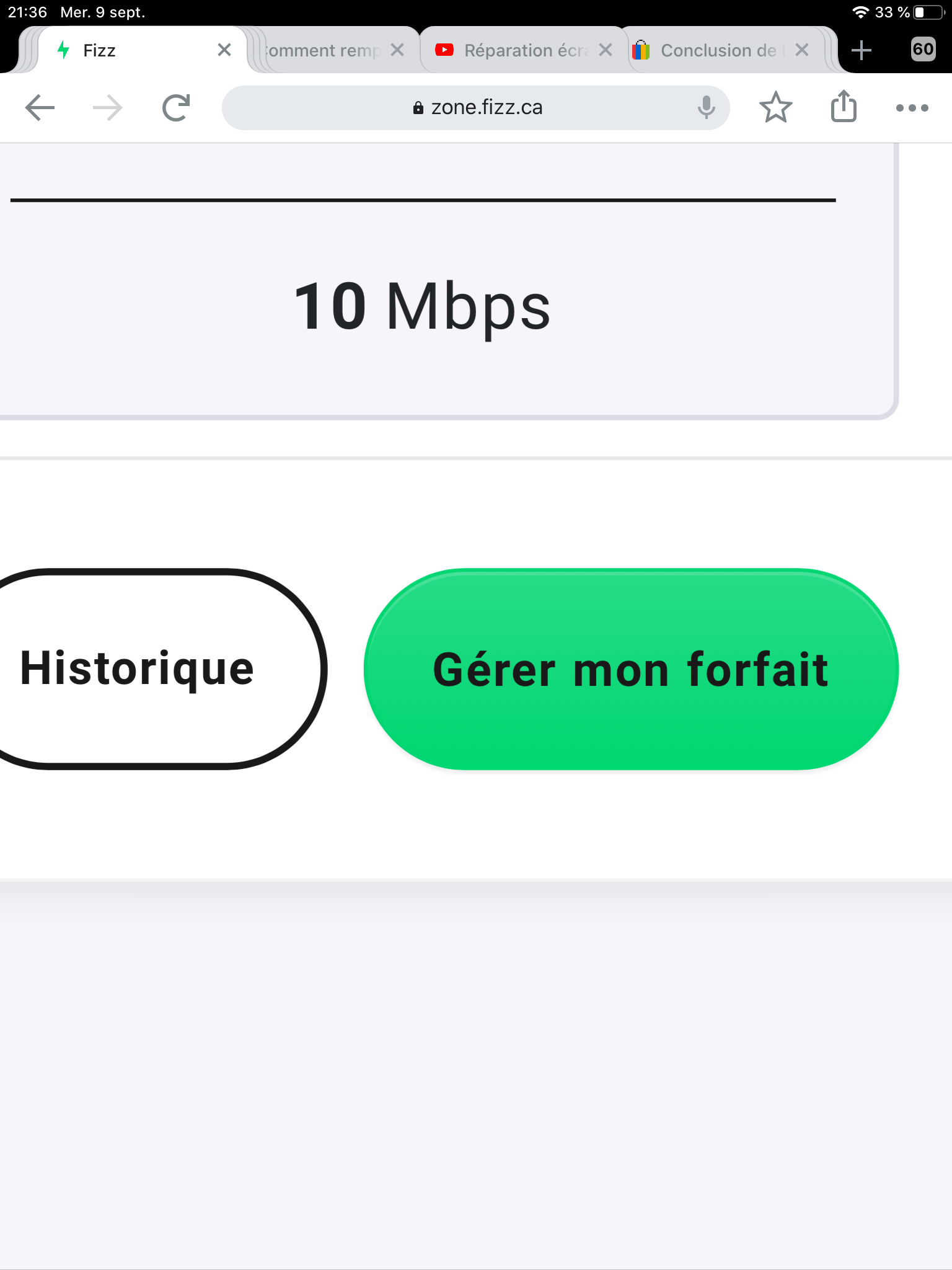The image size is (952, 1270).
Task: Tap the Gérer mon forfait button
Action: (x=631, y=670)
